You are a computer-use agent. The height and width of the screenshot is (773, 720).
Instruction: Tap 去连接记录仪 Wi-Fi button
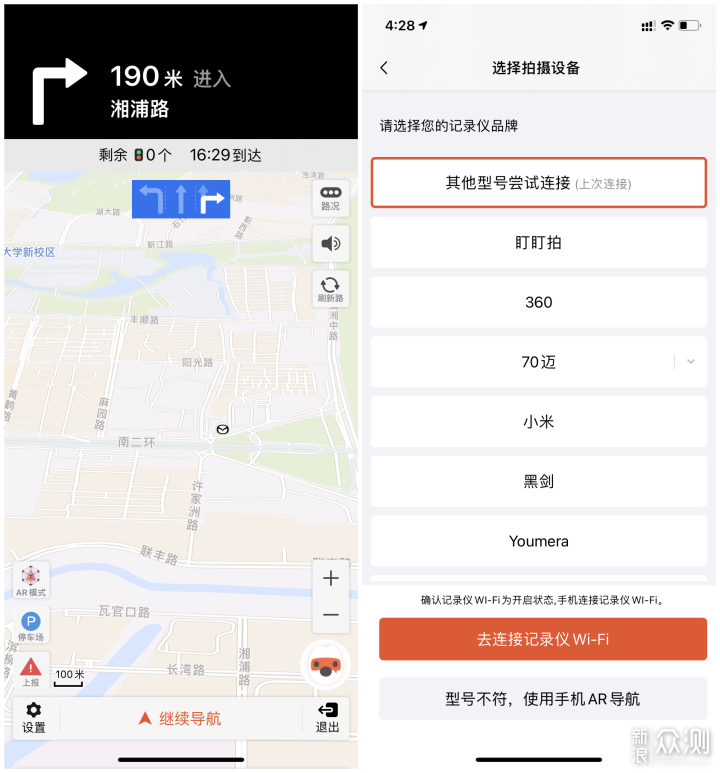pos(542,639)
